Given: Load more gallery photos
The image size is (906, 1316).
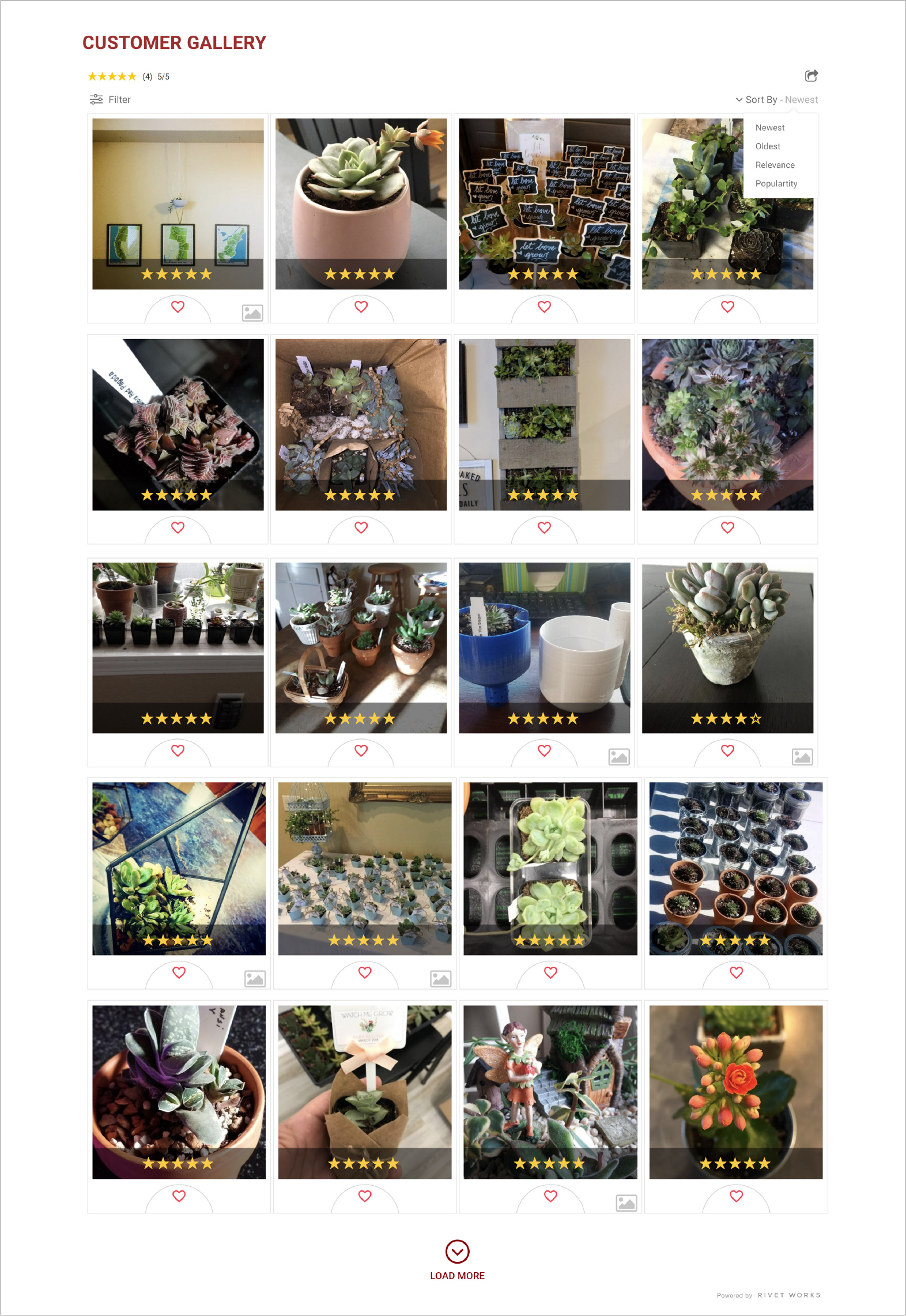Looking at the screenshot, I should click(457, 1259).
